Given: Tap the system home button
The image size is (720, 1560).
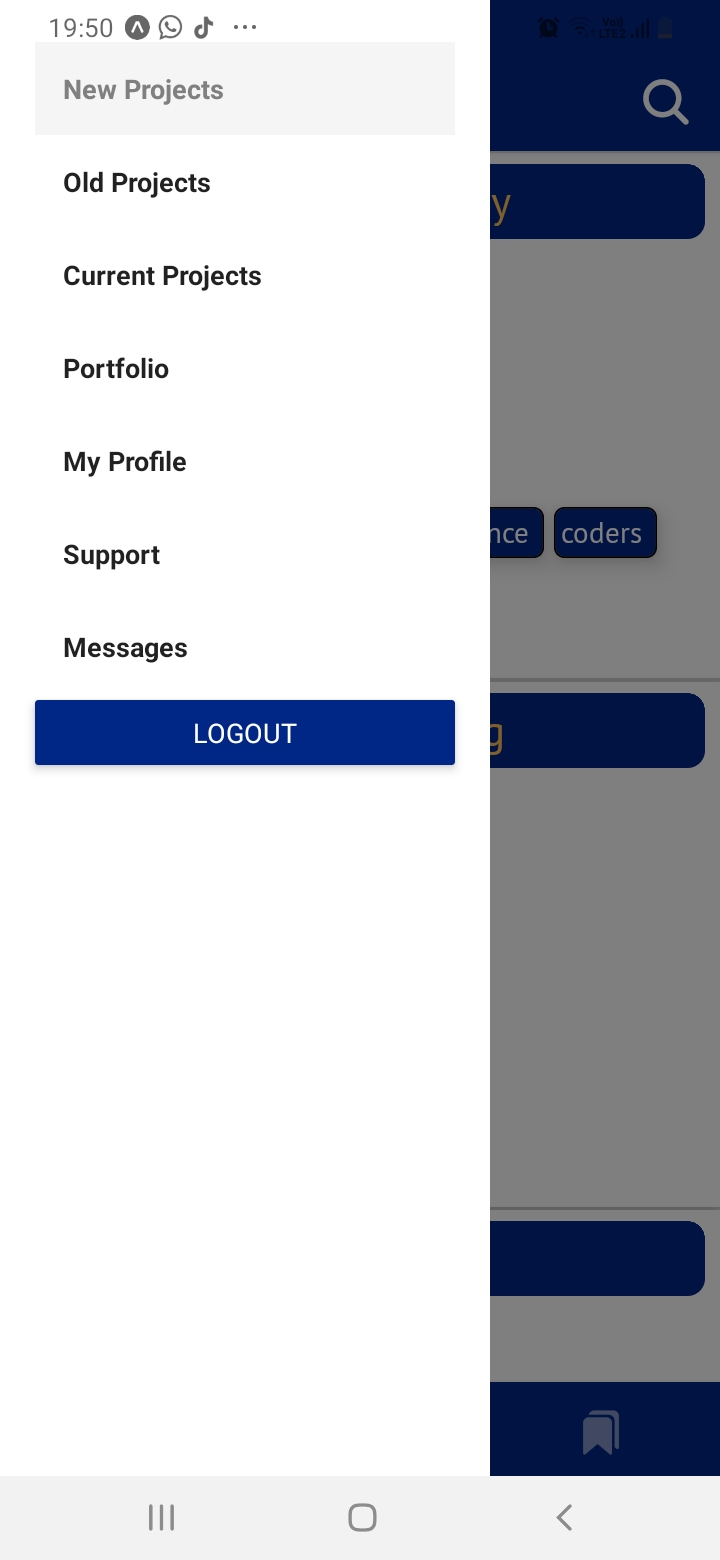Looking at the screenshot, I should coord(362,1518).
